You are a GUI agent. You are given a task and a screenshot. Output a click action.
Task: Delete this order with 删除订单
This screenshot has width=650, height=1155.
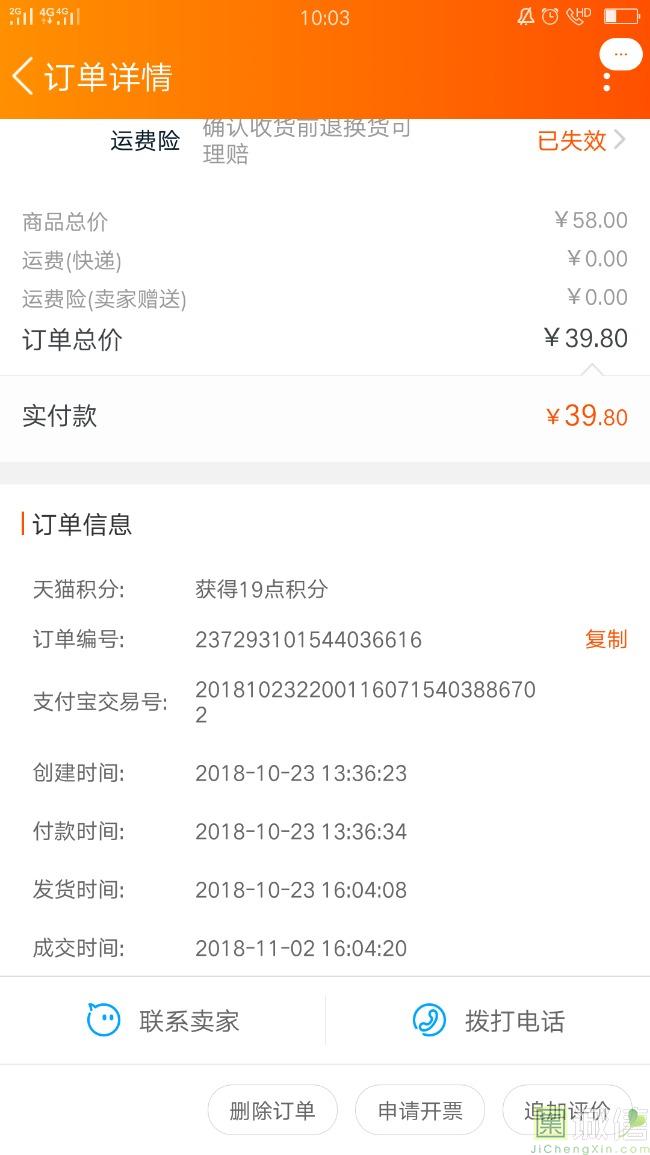[x=273, y=1110]
